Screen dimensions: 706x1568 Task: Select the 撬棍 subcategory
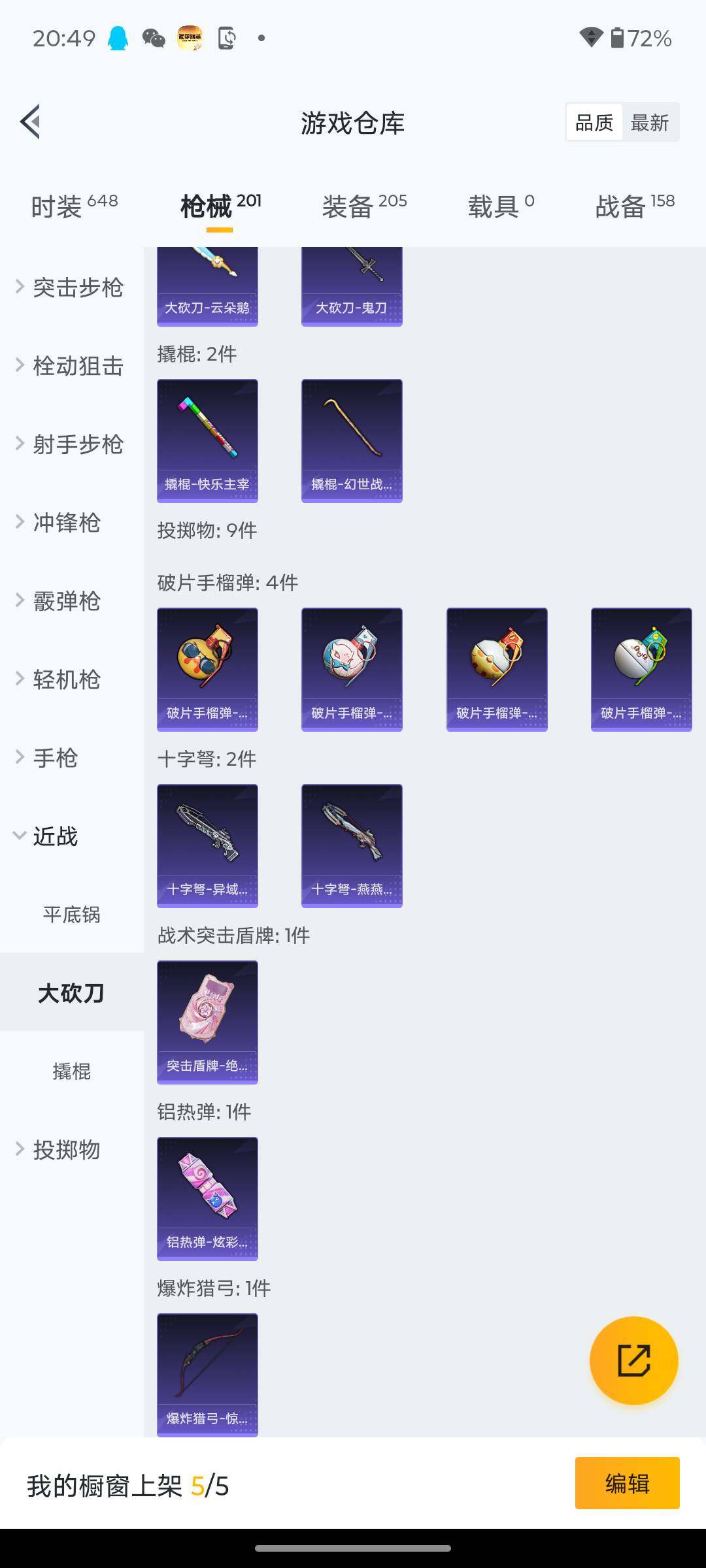pos(72,1071)
